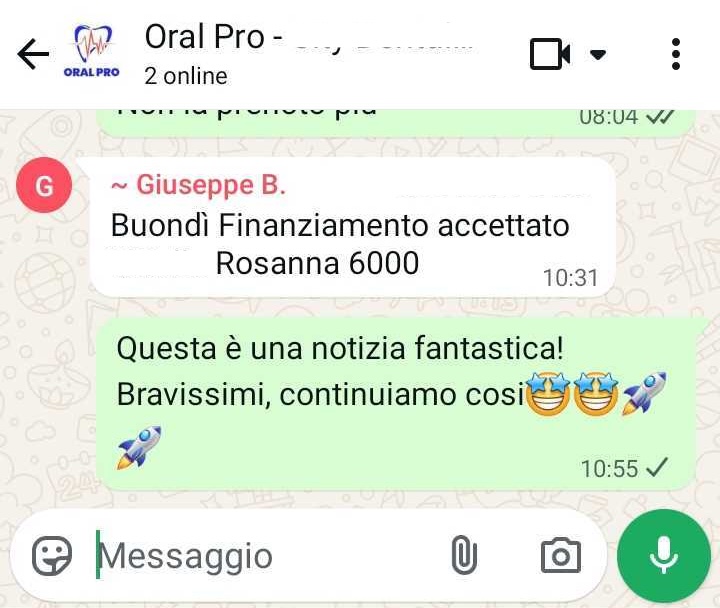Record a voice message with the microphone
The width and height of the screenshot is (720, 608).
tap(664, 556)
